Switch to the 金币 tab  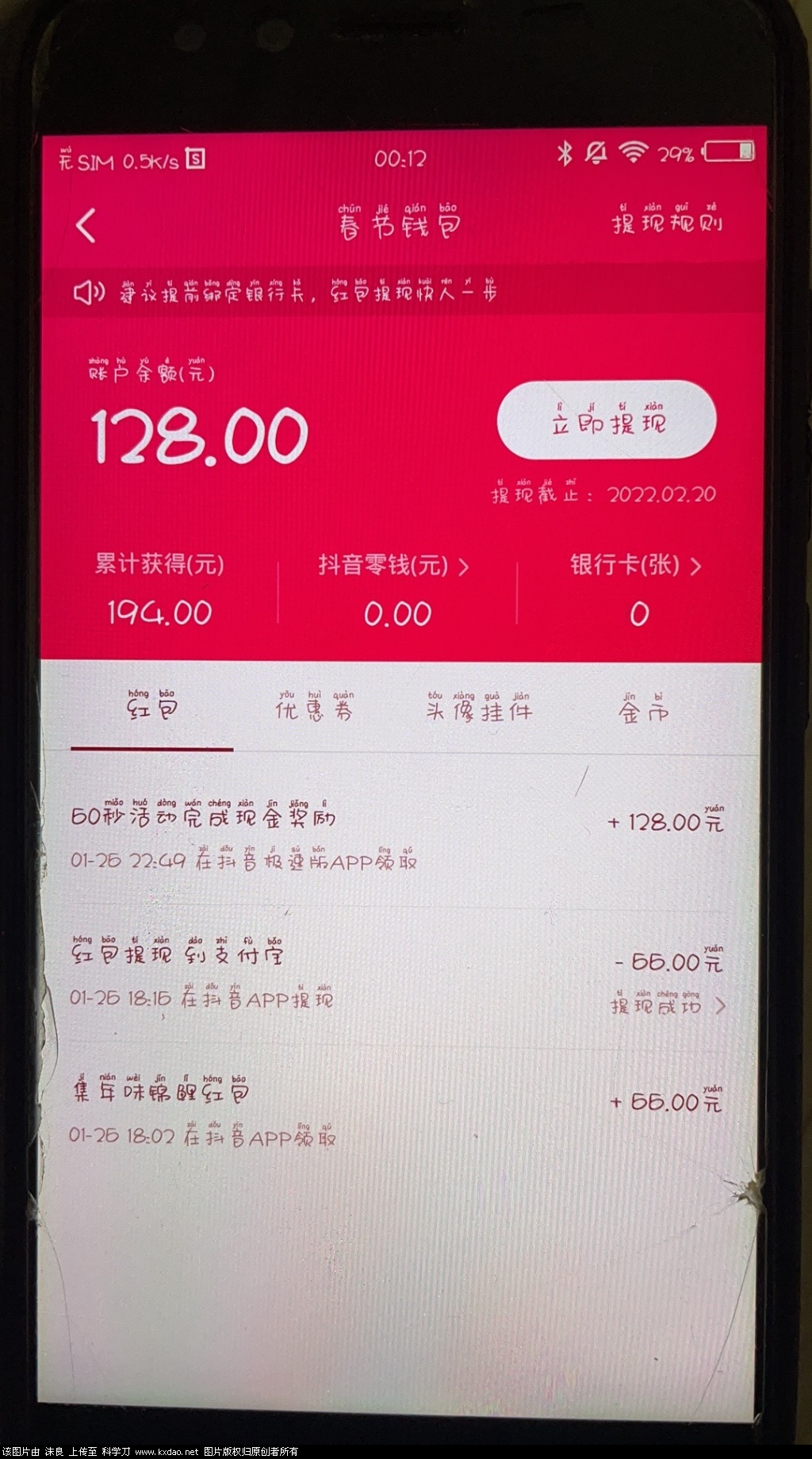tap(643, 710)
